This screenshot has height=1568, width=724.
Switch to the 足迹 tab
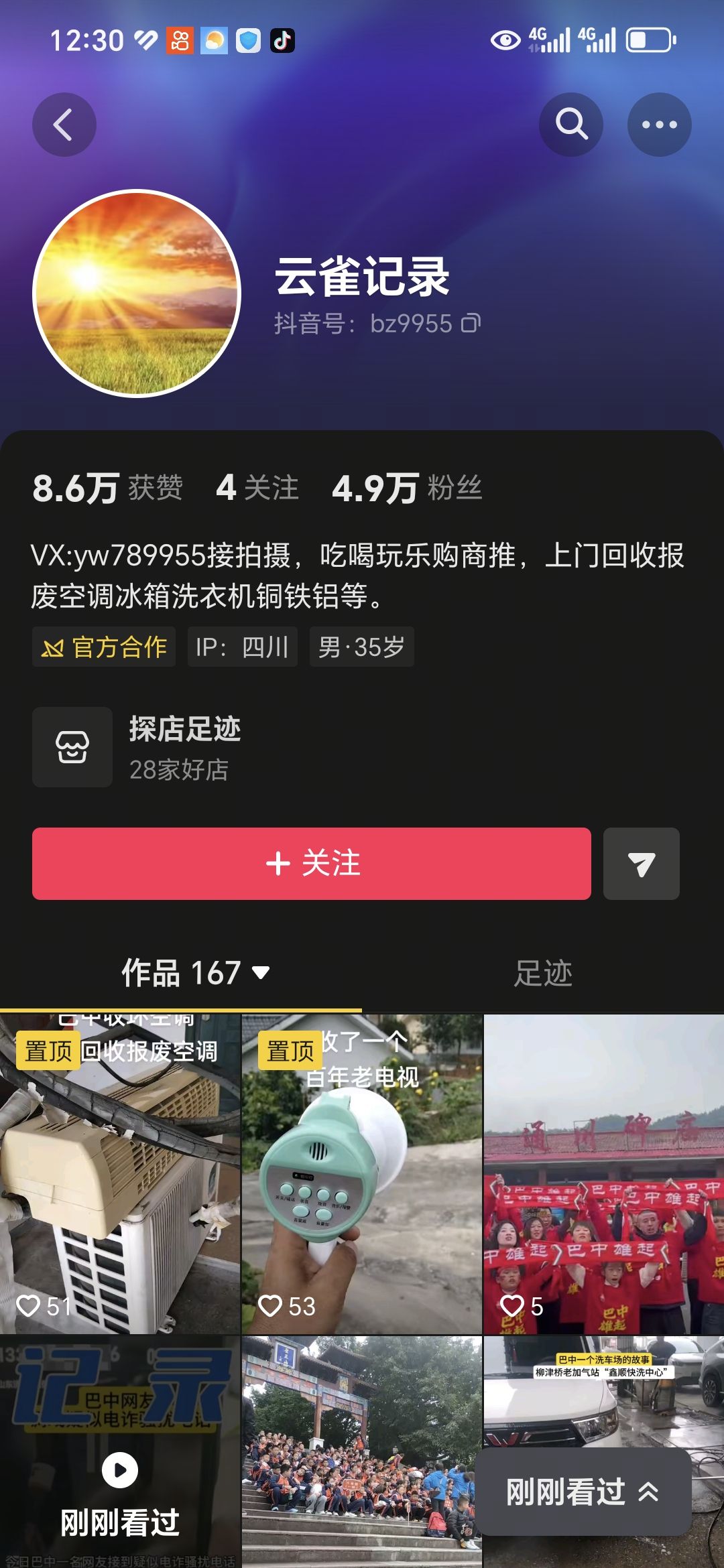[x=543, y=973]
